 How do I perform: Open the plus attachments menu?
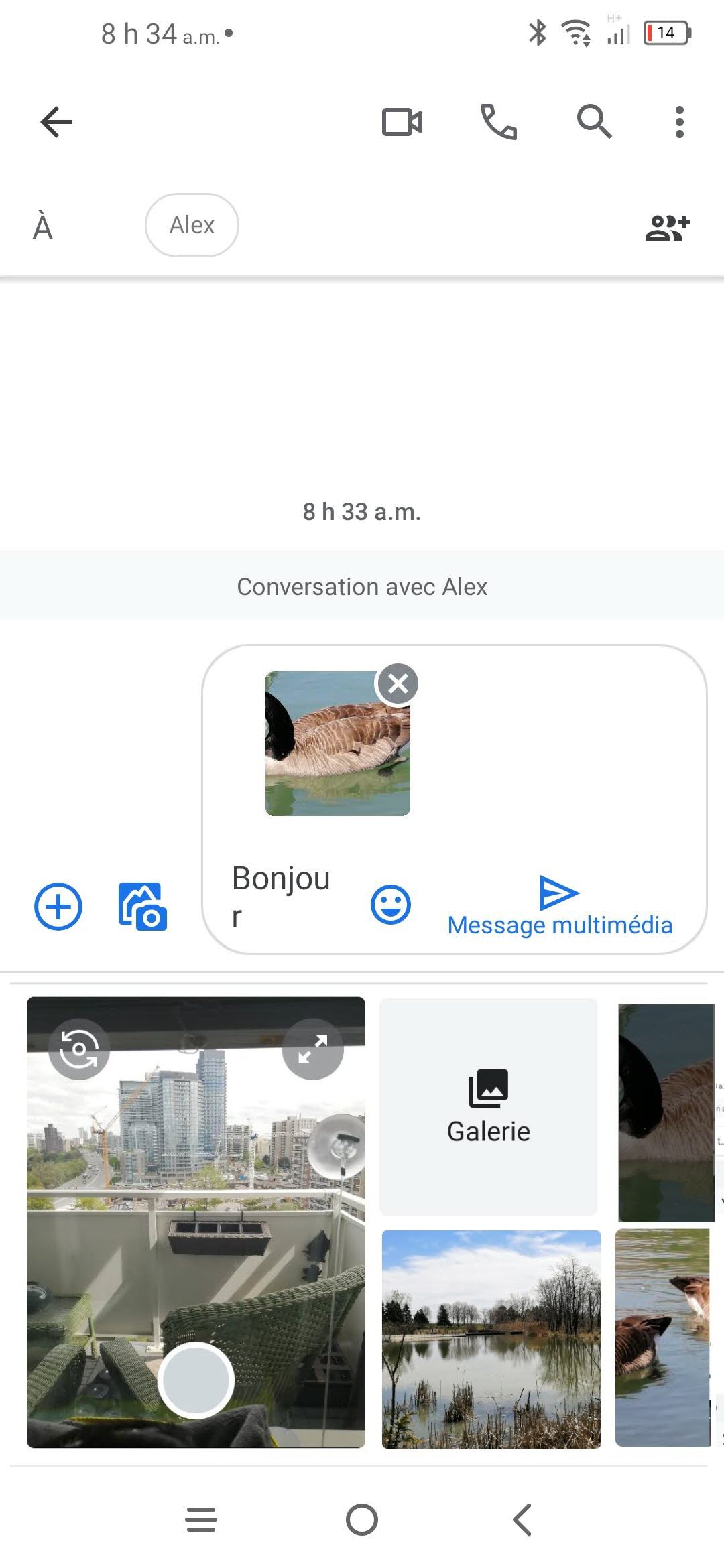[58, 907]
